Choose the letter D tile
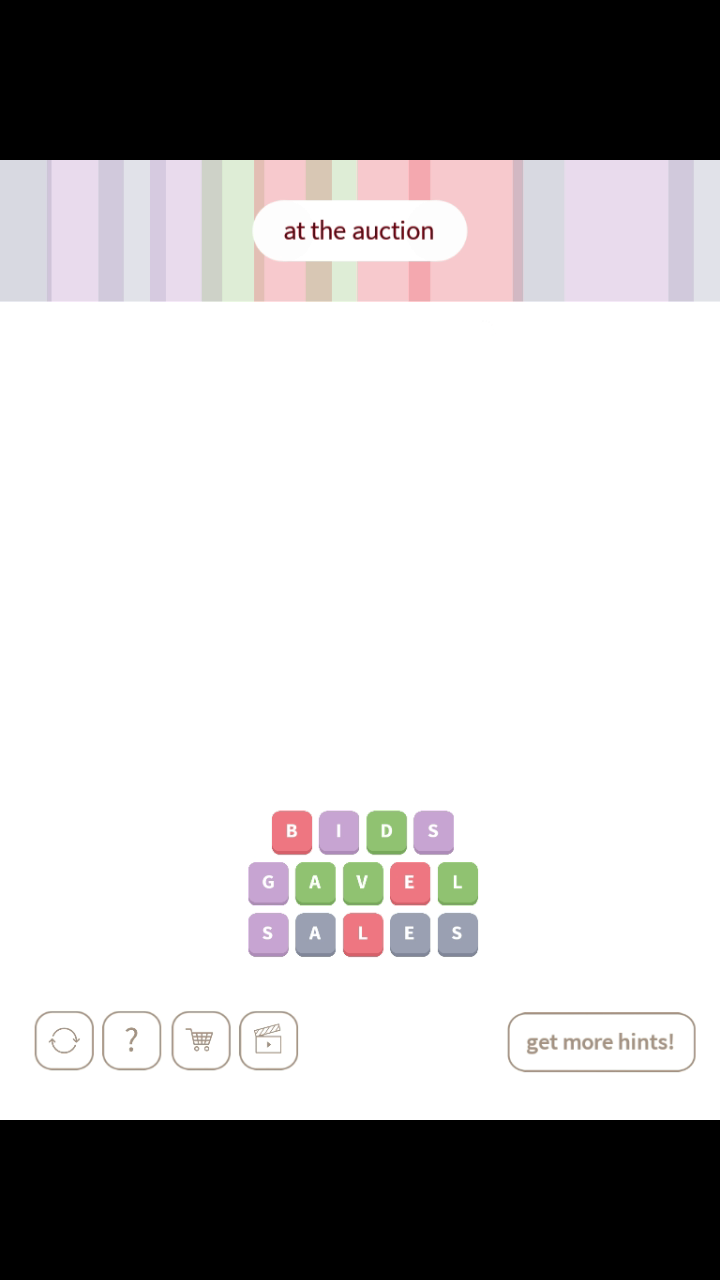This screenshot has height=1280, width=720. click(x=386, y=831)
